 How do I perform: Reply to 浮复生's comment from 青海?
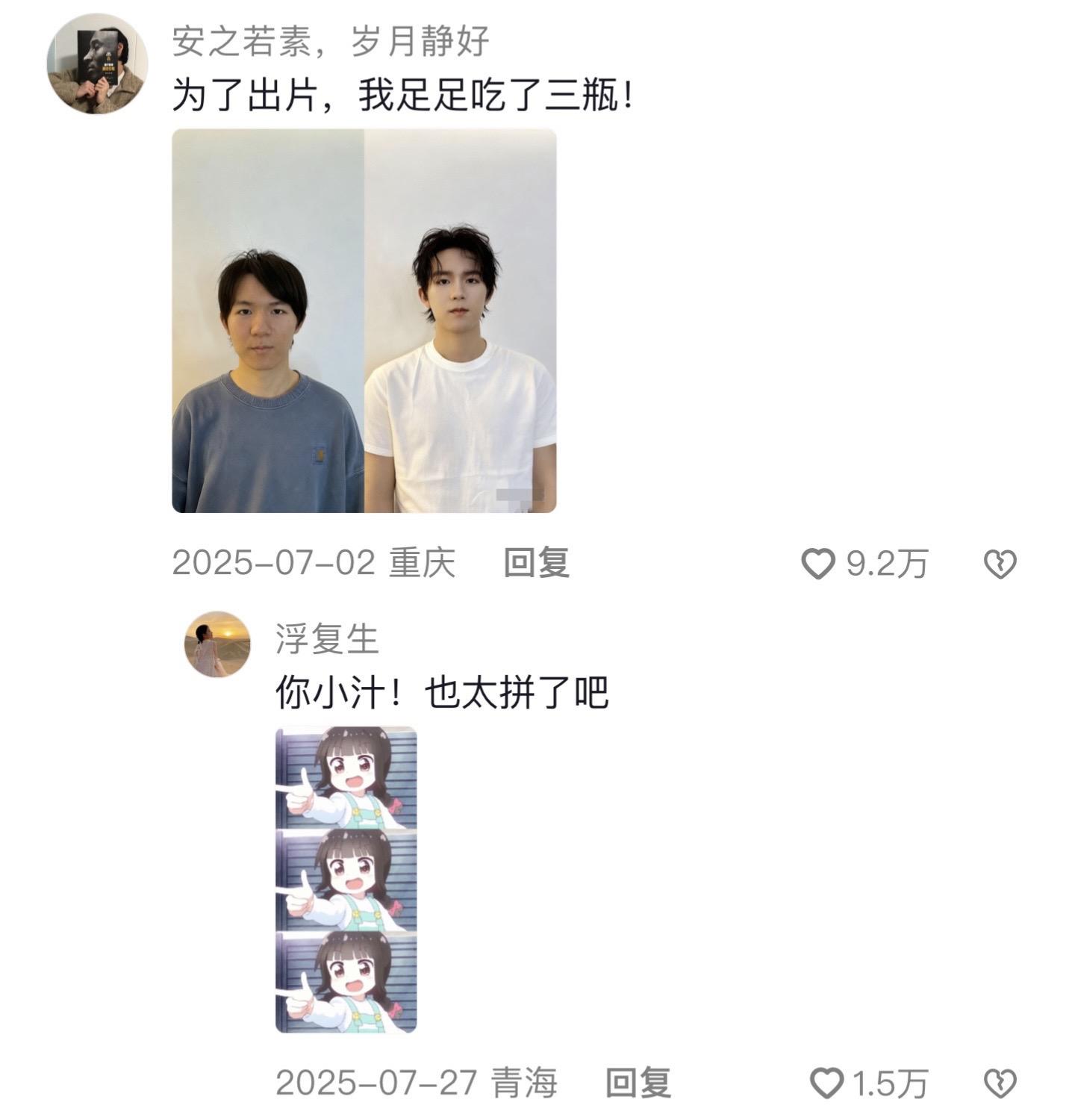tap(638, 1082)
